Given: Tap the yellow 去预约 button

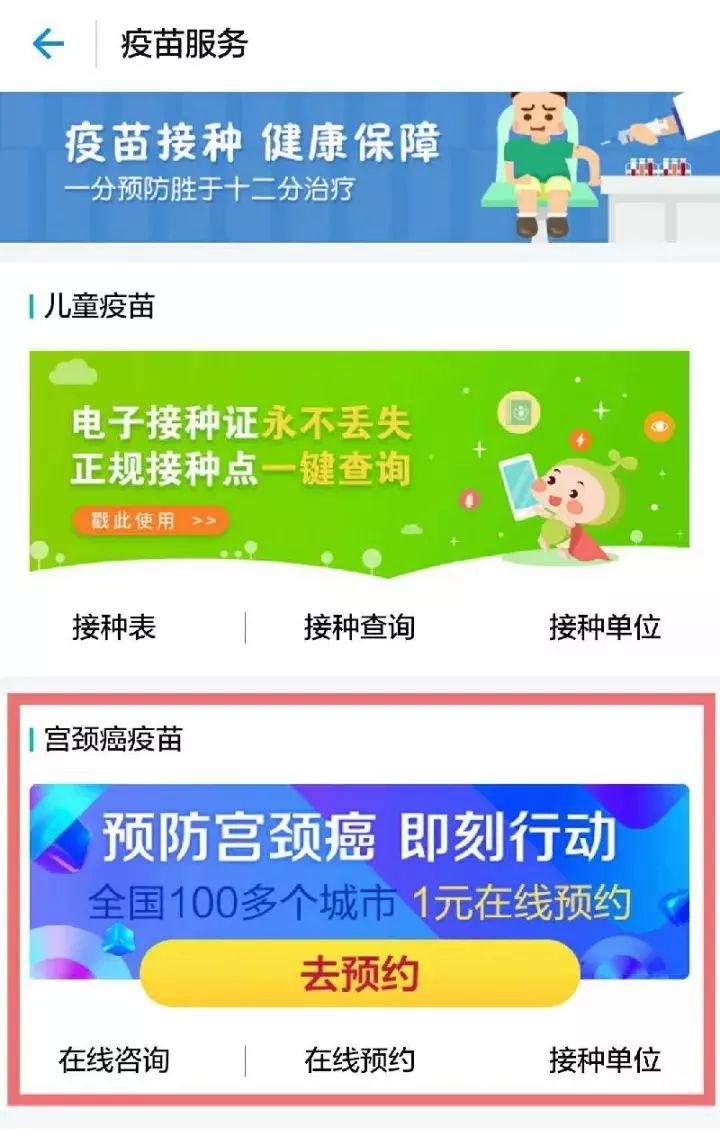Looking at the screenshot, I should coord(360,973).
